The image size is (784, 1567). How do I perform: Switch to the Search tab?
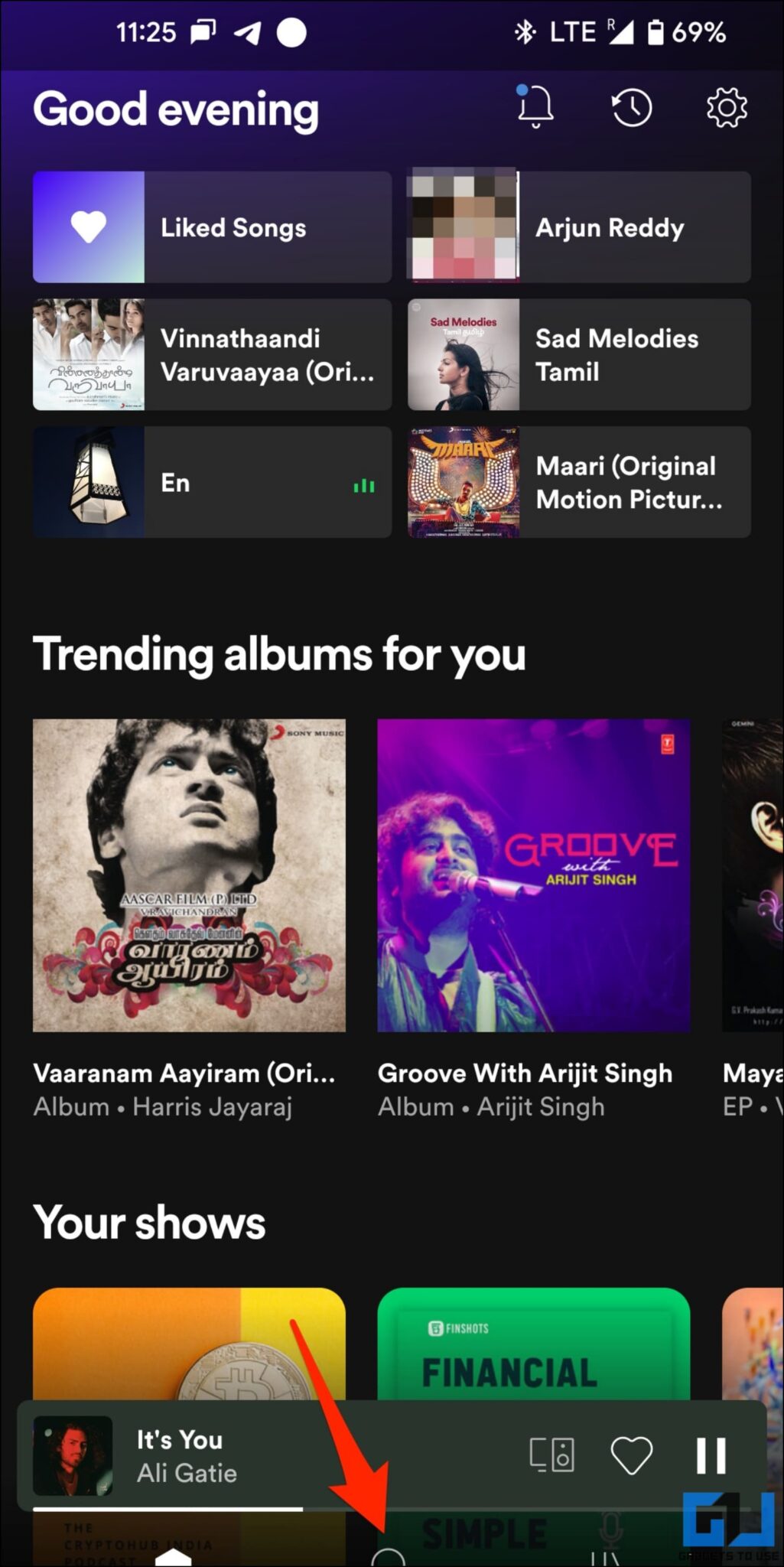coord(388,1556)
